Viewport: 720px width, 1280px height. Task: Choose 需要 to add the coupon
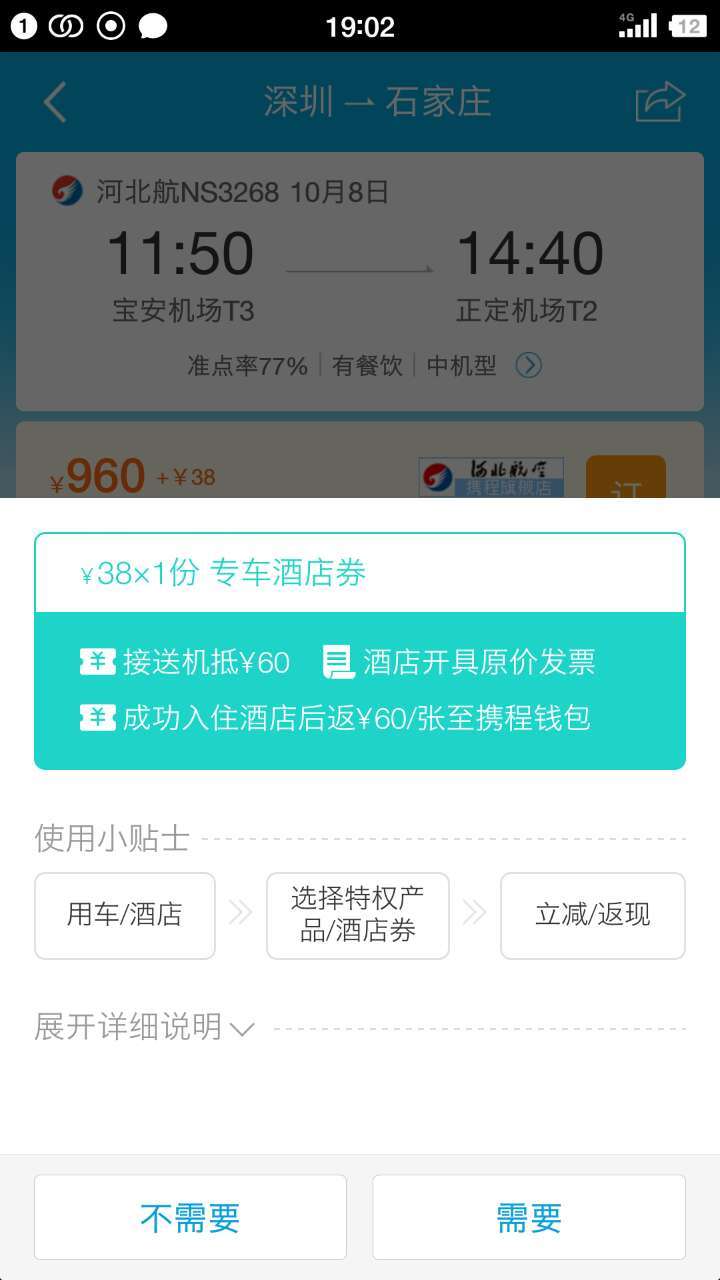click(x=528, y=1217)
